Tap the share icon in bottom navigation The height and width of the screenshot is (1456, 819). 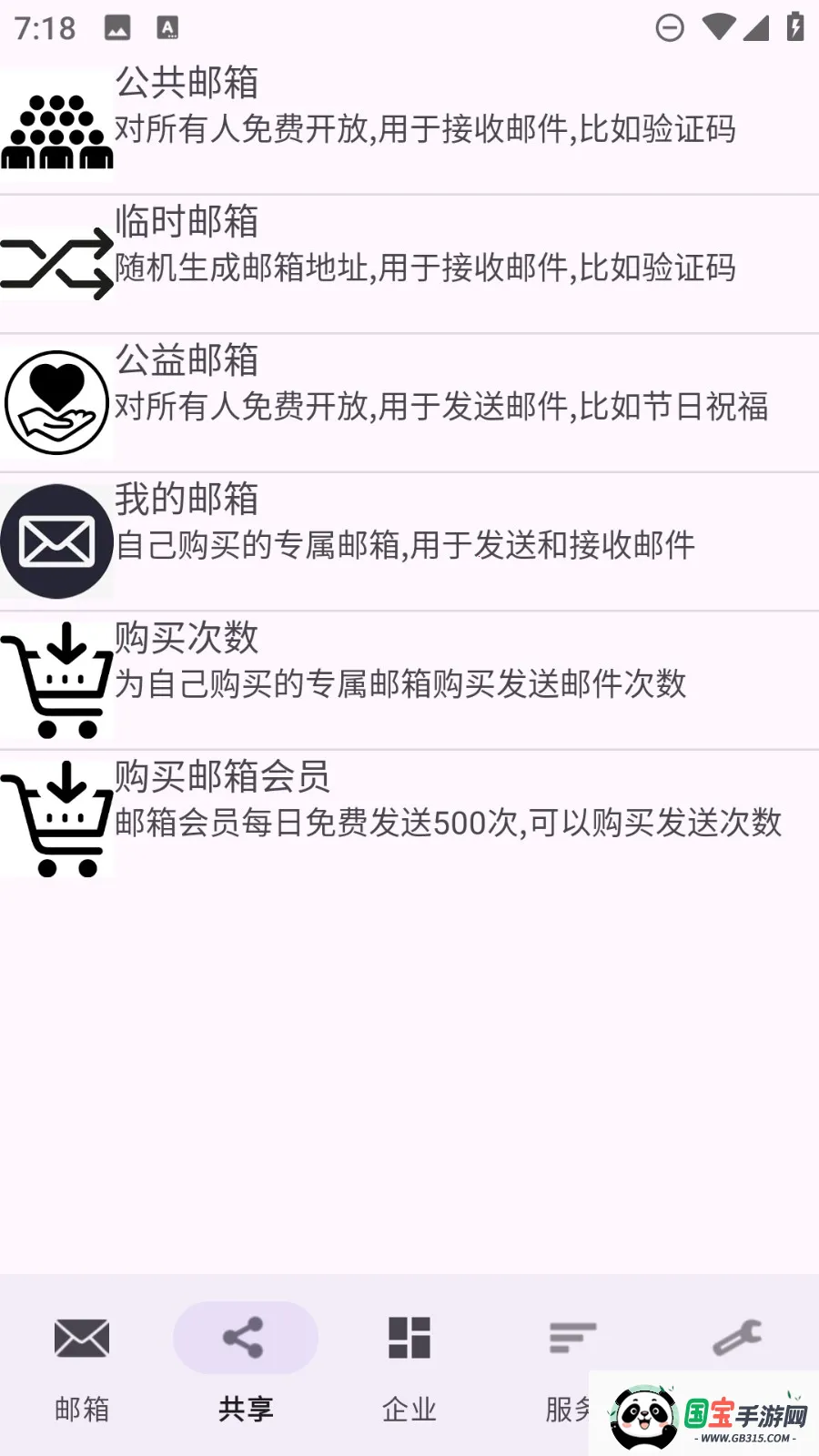[246, 1338]
